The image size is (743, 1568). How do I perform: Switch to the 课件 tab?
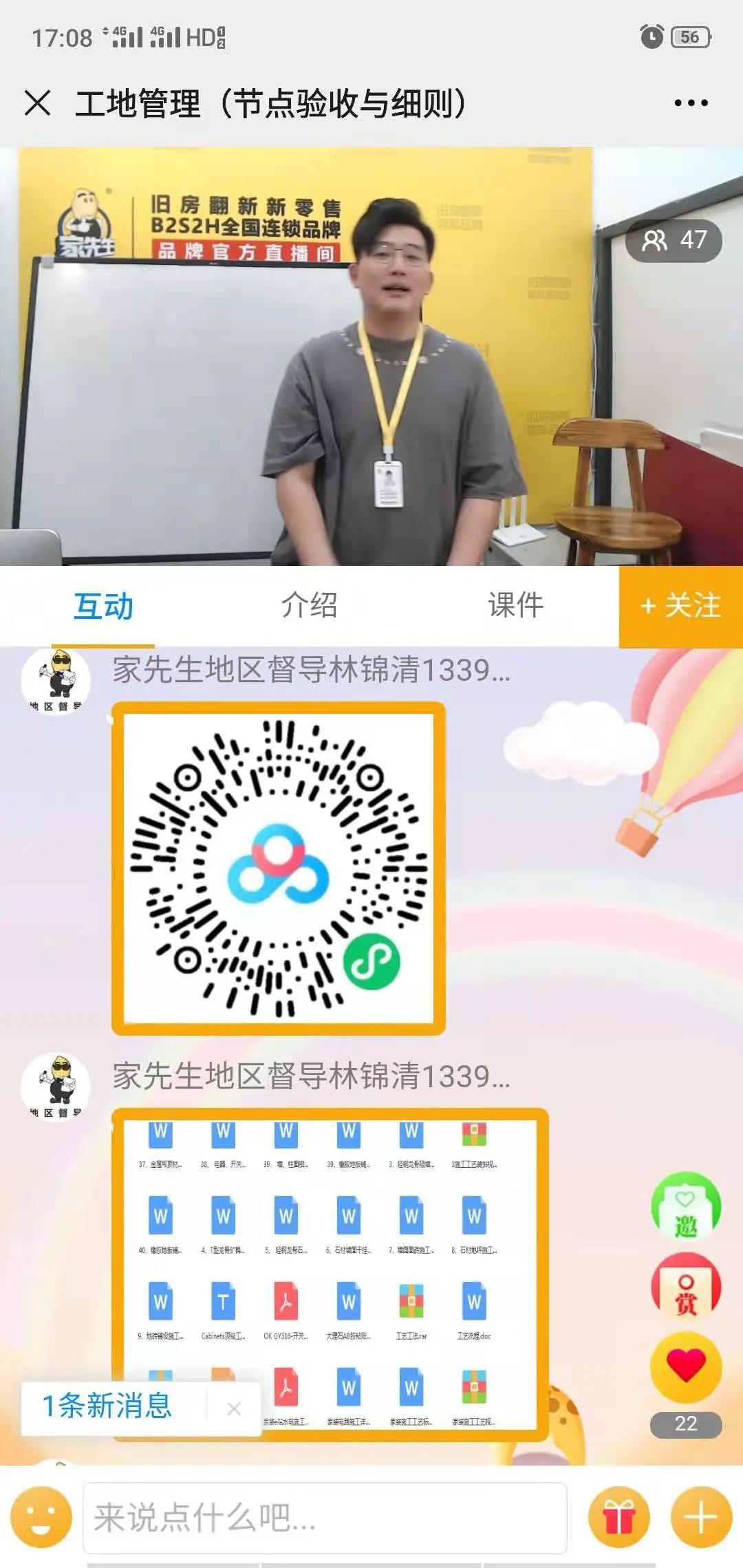(x=515, y=607)
